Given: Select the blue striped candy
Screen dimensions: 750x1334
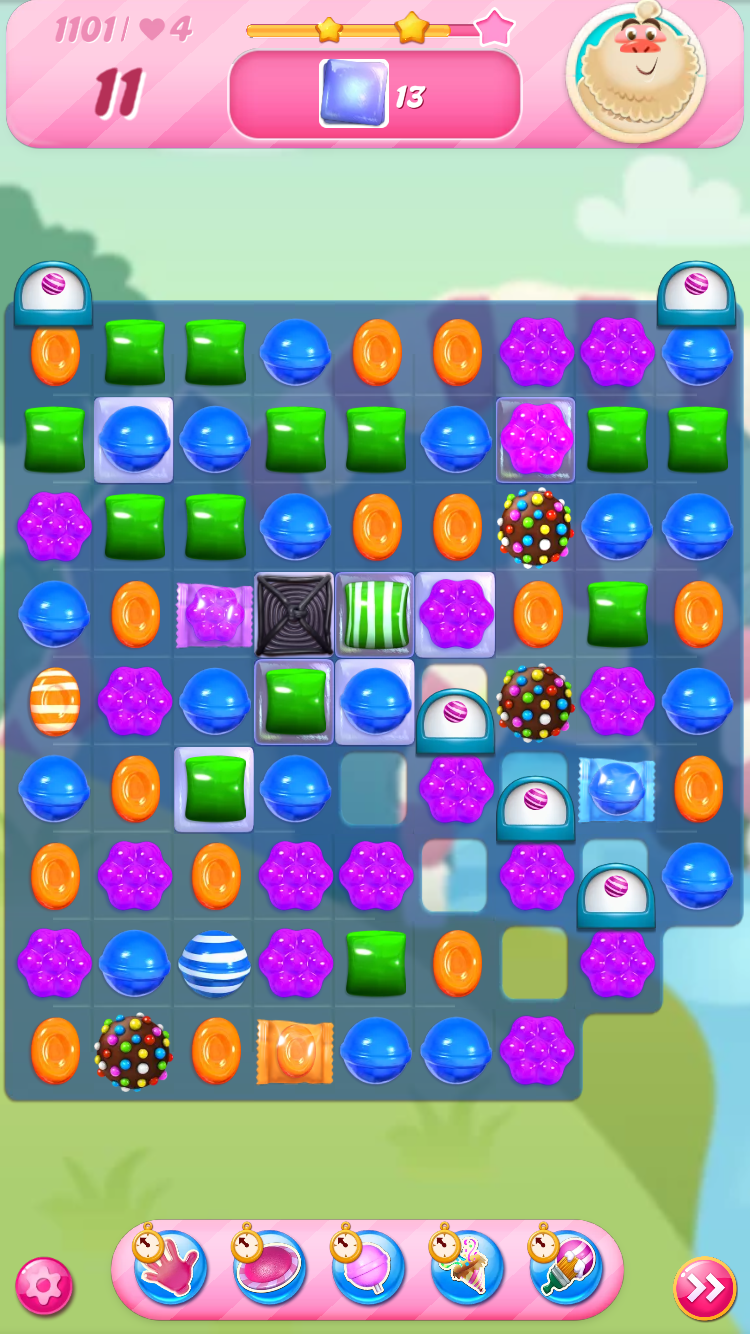Looking at the screenshot, I should (214, 964).
